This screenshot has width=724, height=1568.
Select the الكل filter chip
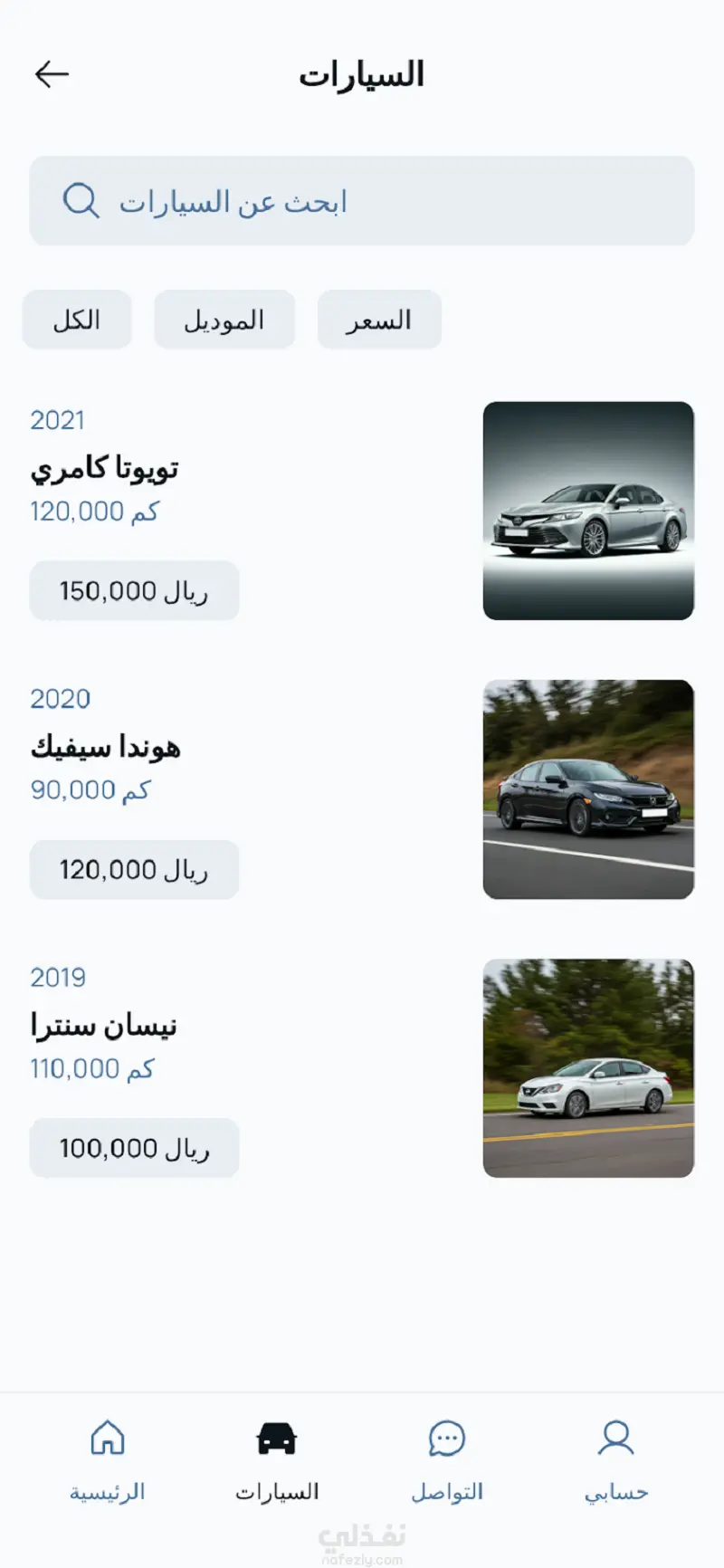(77, 320)
